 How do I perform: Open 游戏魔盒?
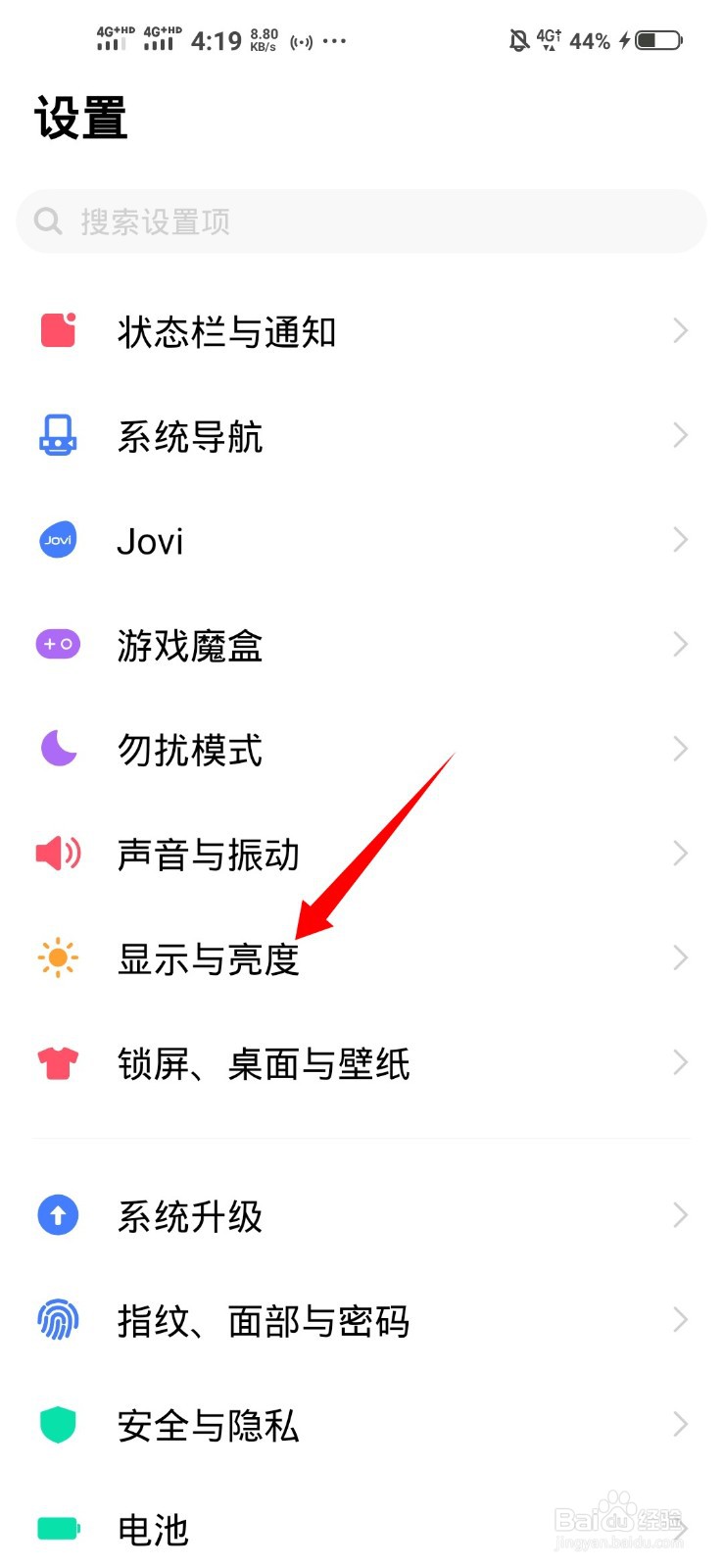point(361,645)
